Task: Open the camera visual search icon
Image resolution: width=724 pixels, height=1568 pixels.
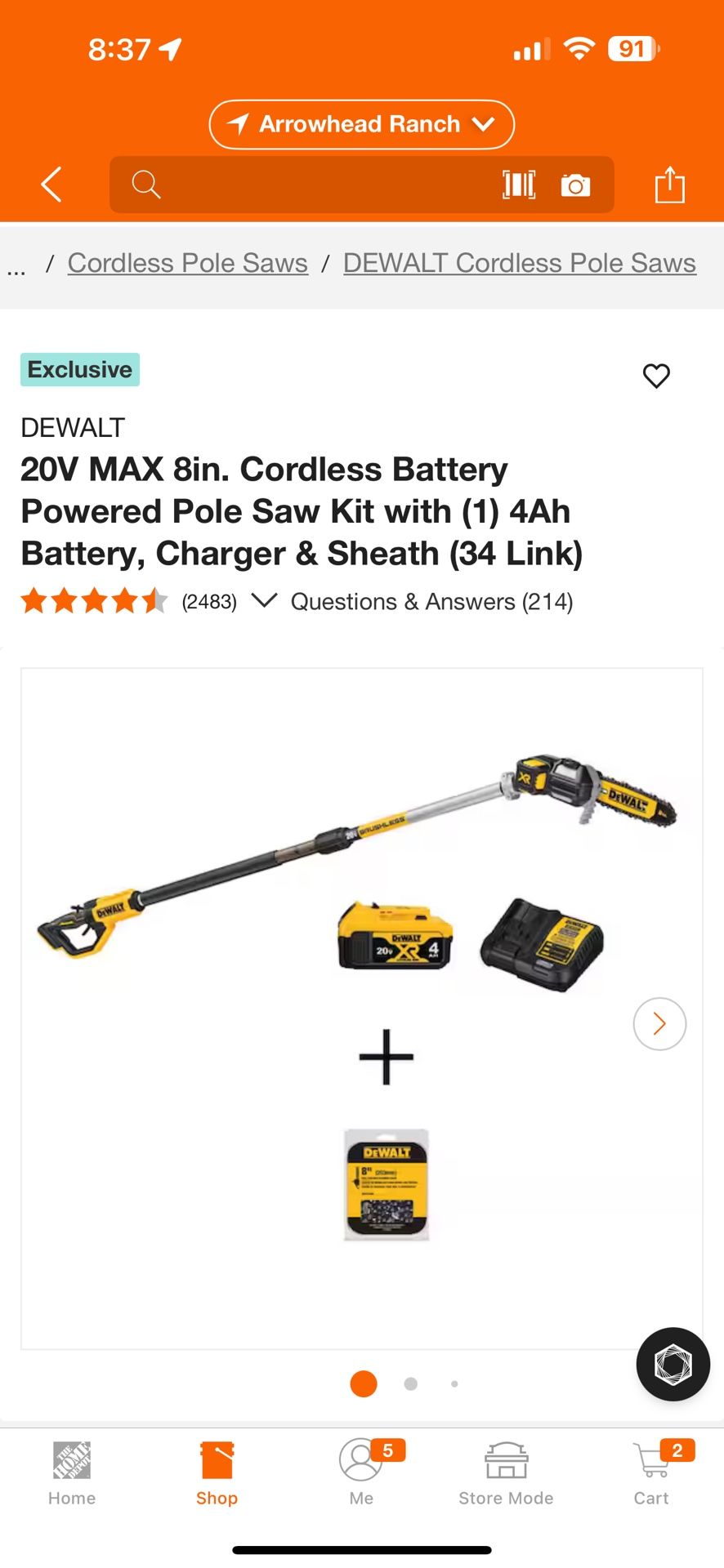Action: pos(576,185)
